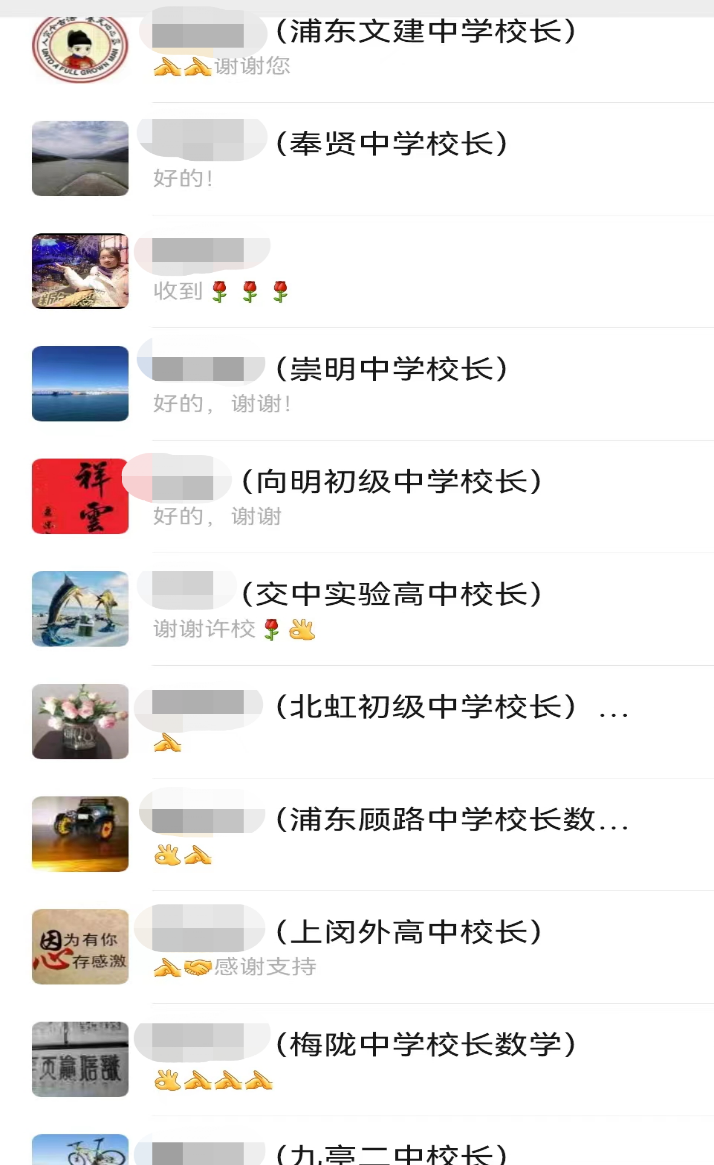Open the 北虹初级中学校长 chat thread
This screenshot has height=1165, width=714.
400,721
